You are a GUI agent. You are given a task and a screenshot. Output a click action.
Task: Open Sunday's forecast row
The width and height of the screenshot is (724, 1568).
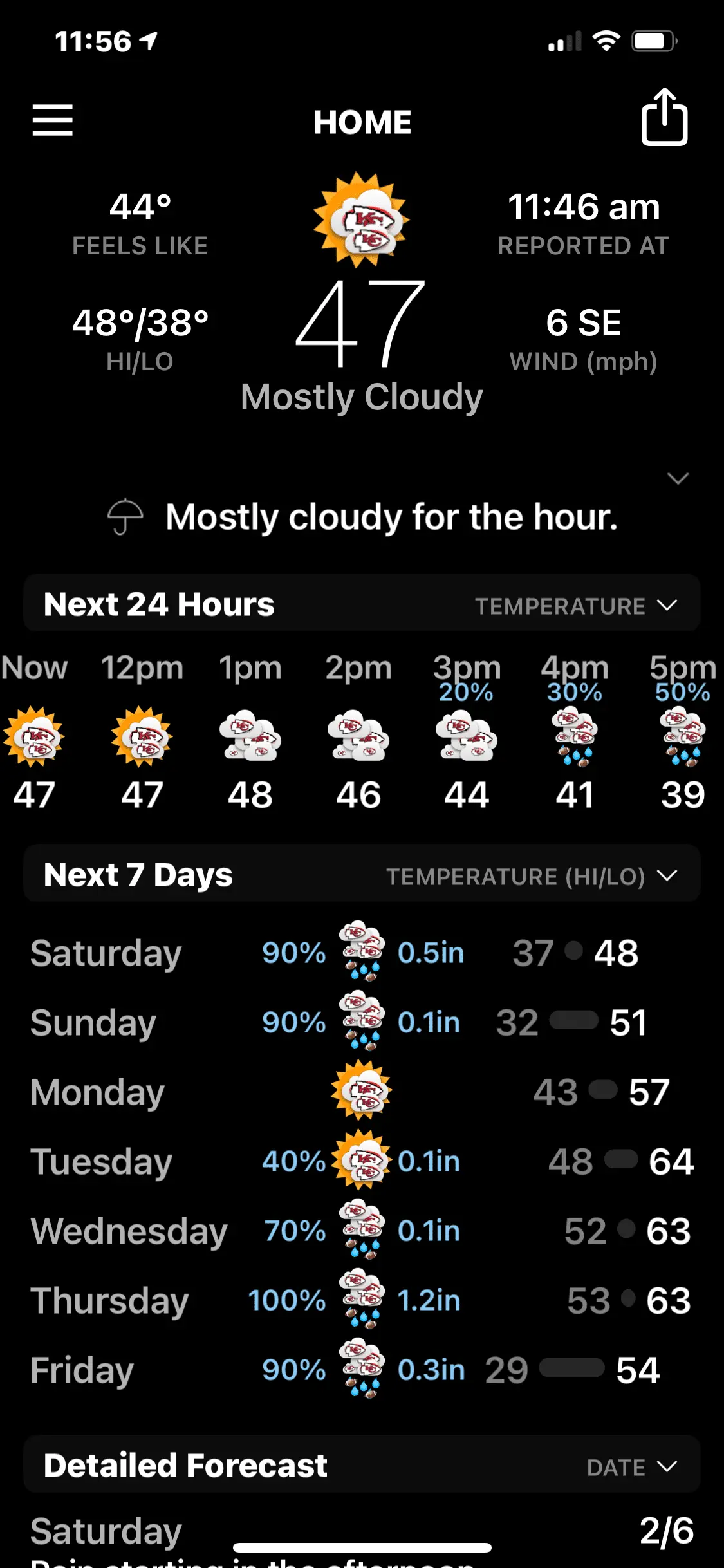point(362,1022)
